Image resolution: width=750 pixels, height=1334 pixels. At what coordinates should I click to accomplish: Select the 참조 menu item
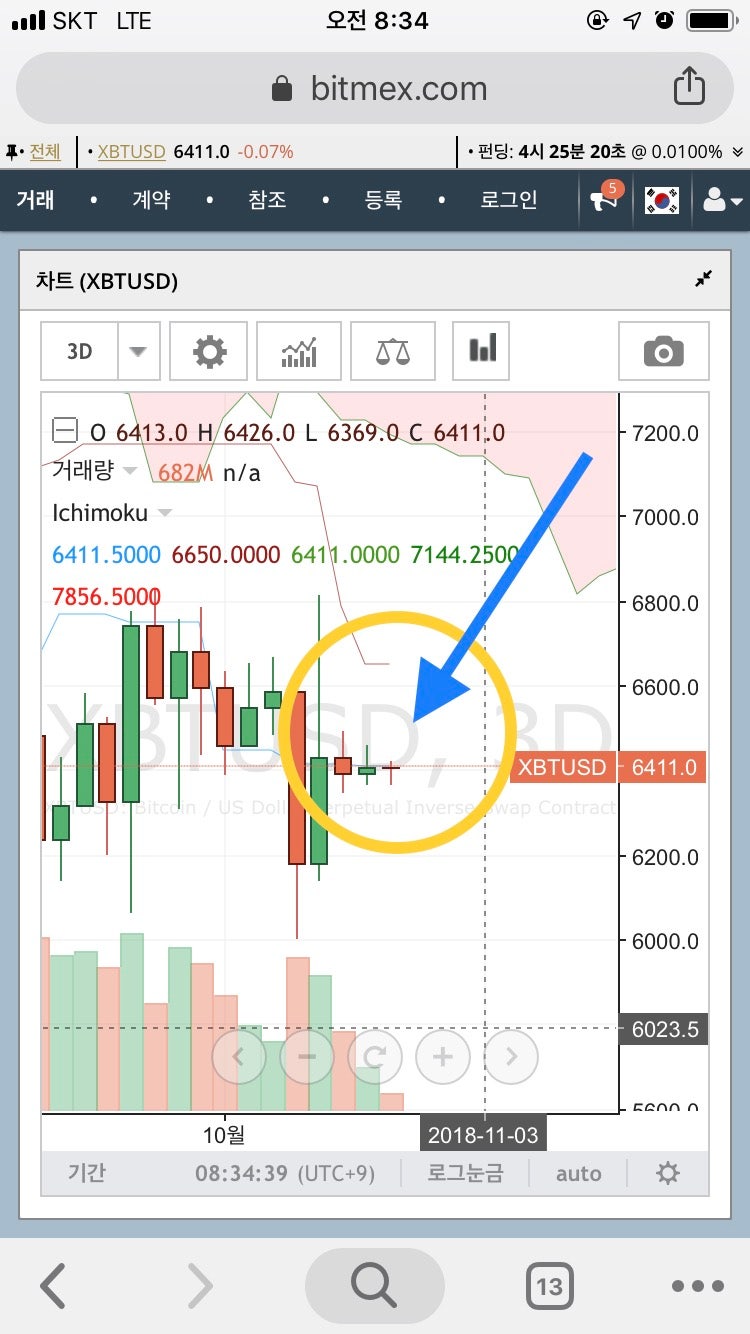tap(267, 200)
